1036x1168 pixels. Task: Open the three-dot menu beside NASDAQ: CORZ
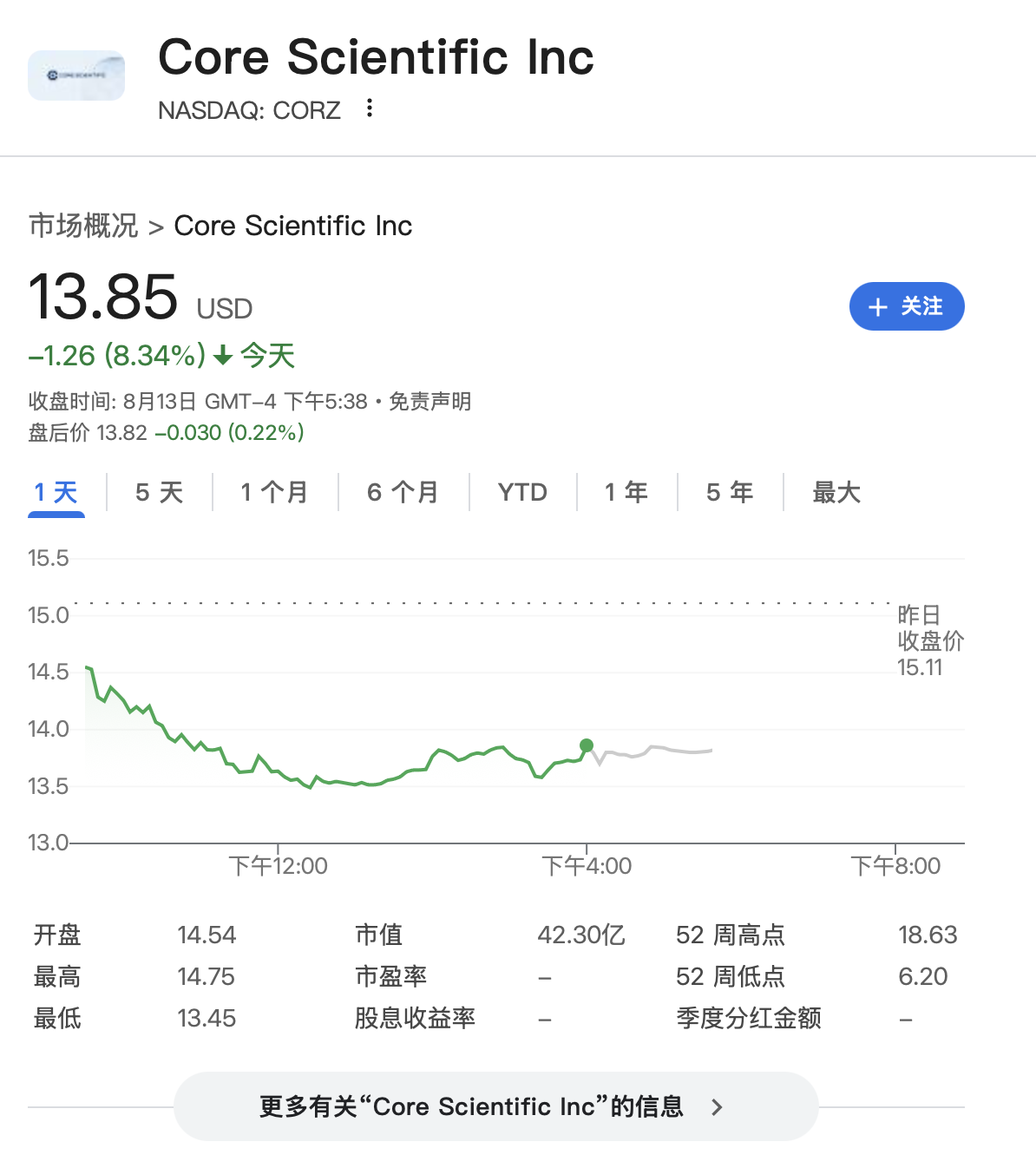point(370,108)
